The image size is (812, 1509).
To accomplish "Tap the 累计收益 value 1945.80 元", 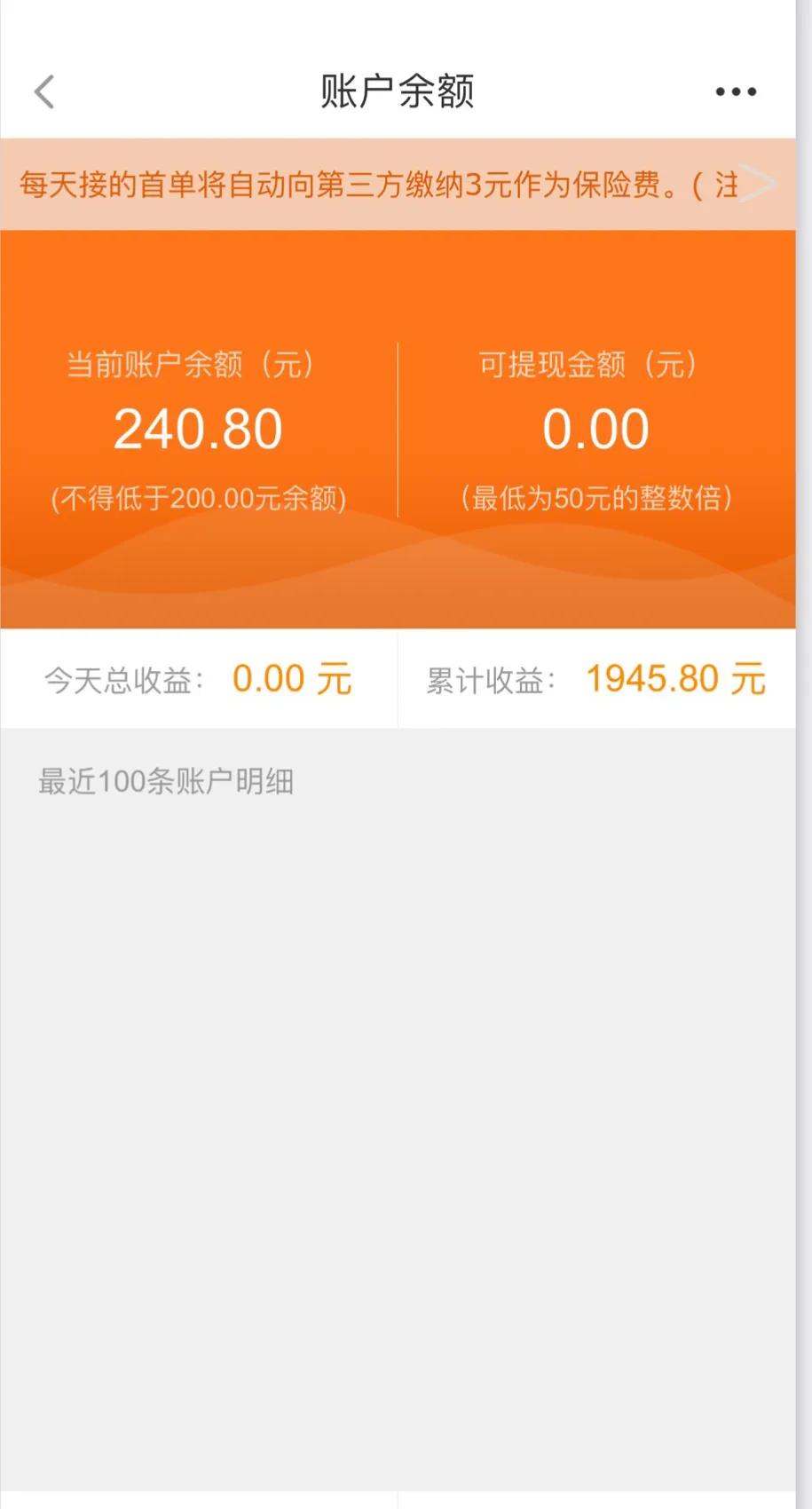I will (x=674, y=678).
